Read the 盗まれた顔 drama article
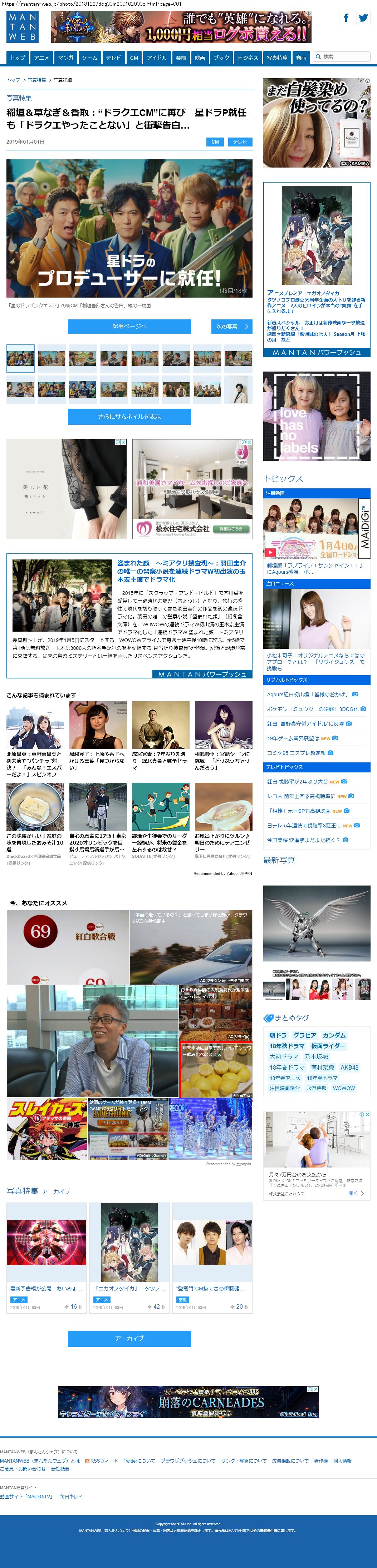The image size is (377, 1568). pos(181,571)
